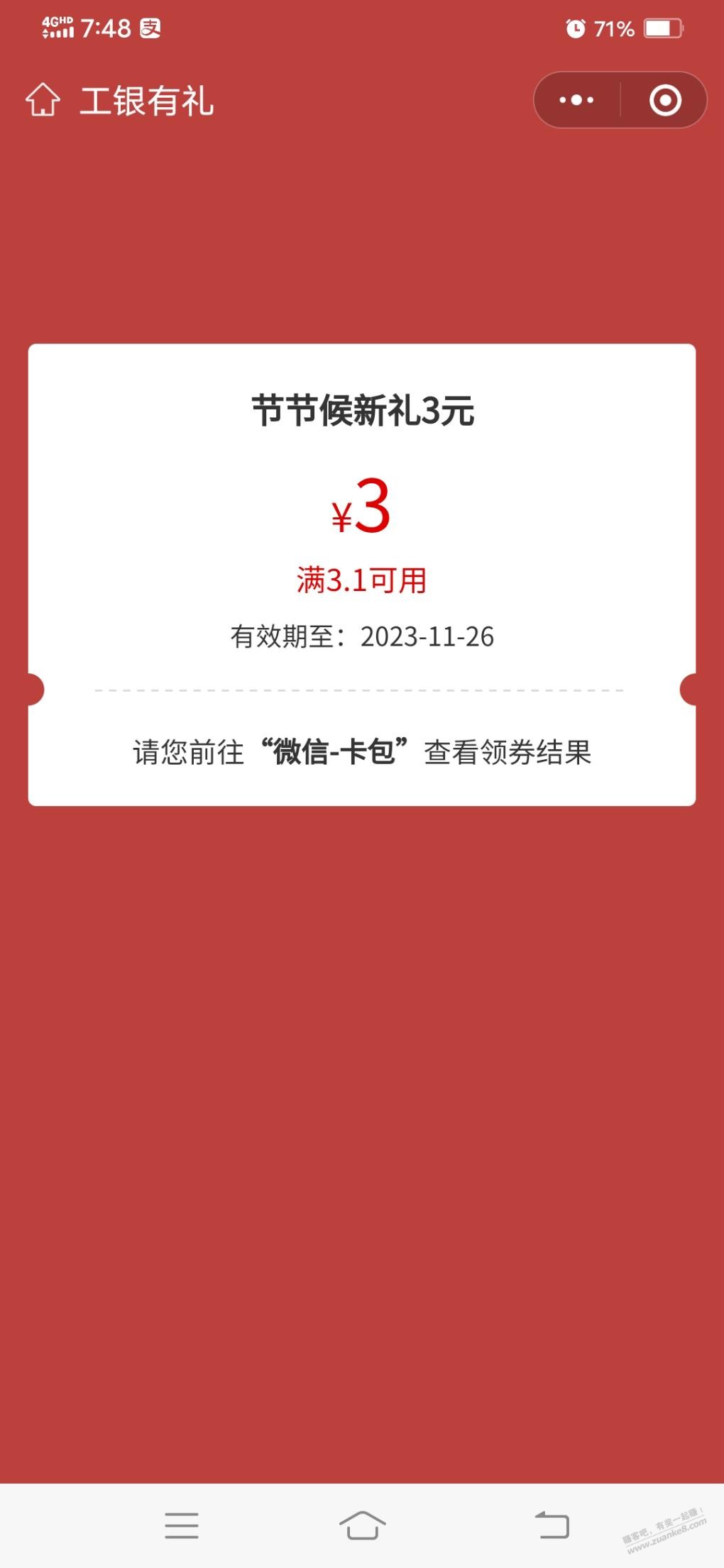The height and width of the screenshot is (1568, 724).
Task: Go back with the system back button
Action: (x=552, y=1525)
